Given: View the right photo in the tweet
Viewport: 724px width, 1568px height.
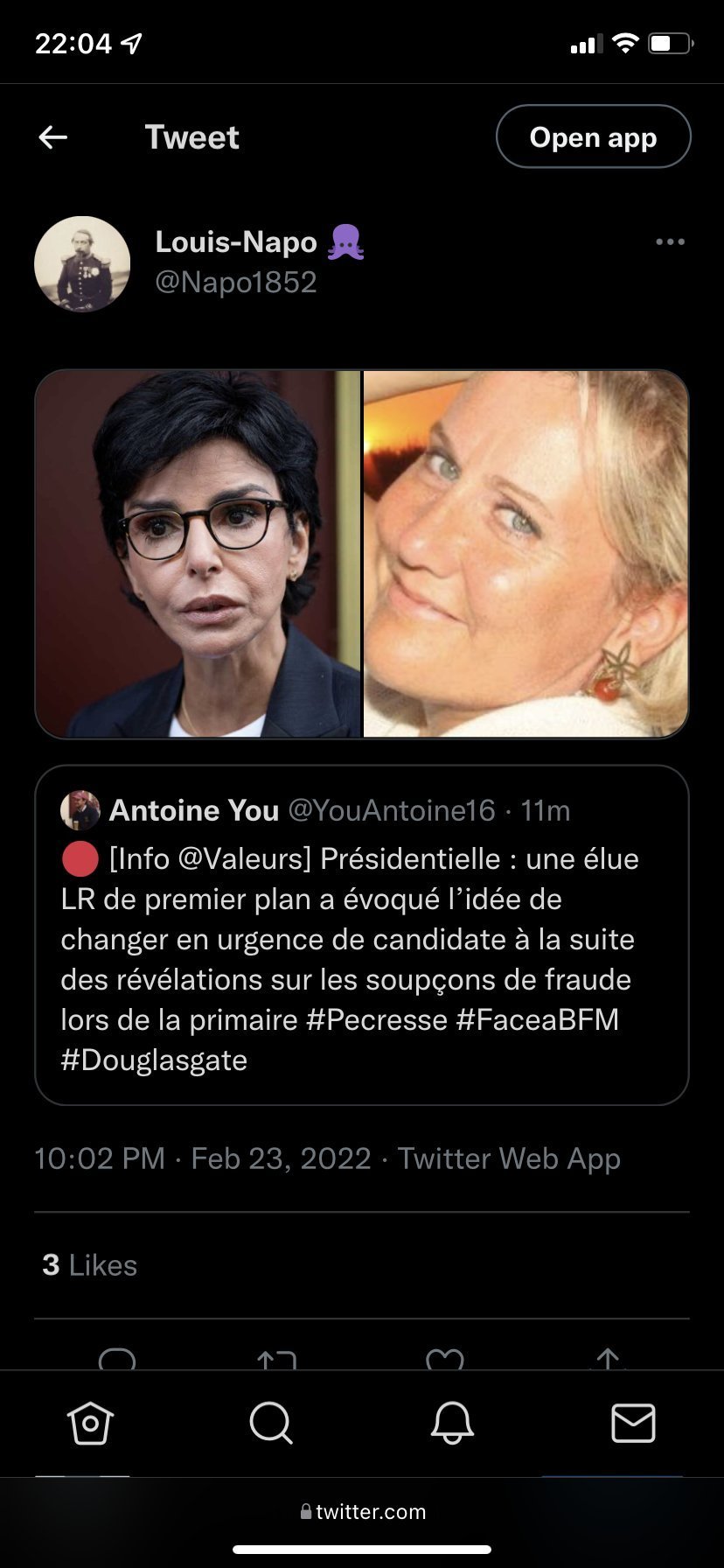Looking at the screenshot, I should pyautogui.click(x=526, y=553).
